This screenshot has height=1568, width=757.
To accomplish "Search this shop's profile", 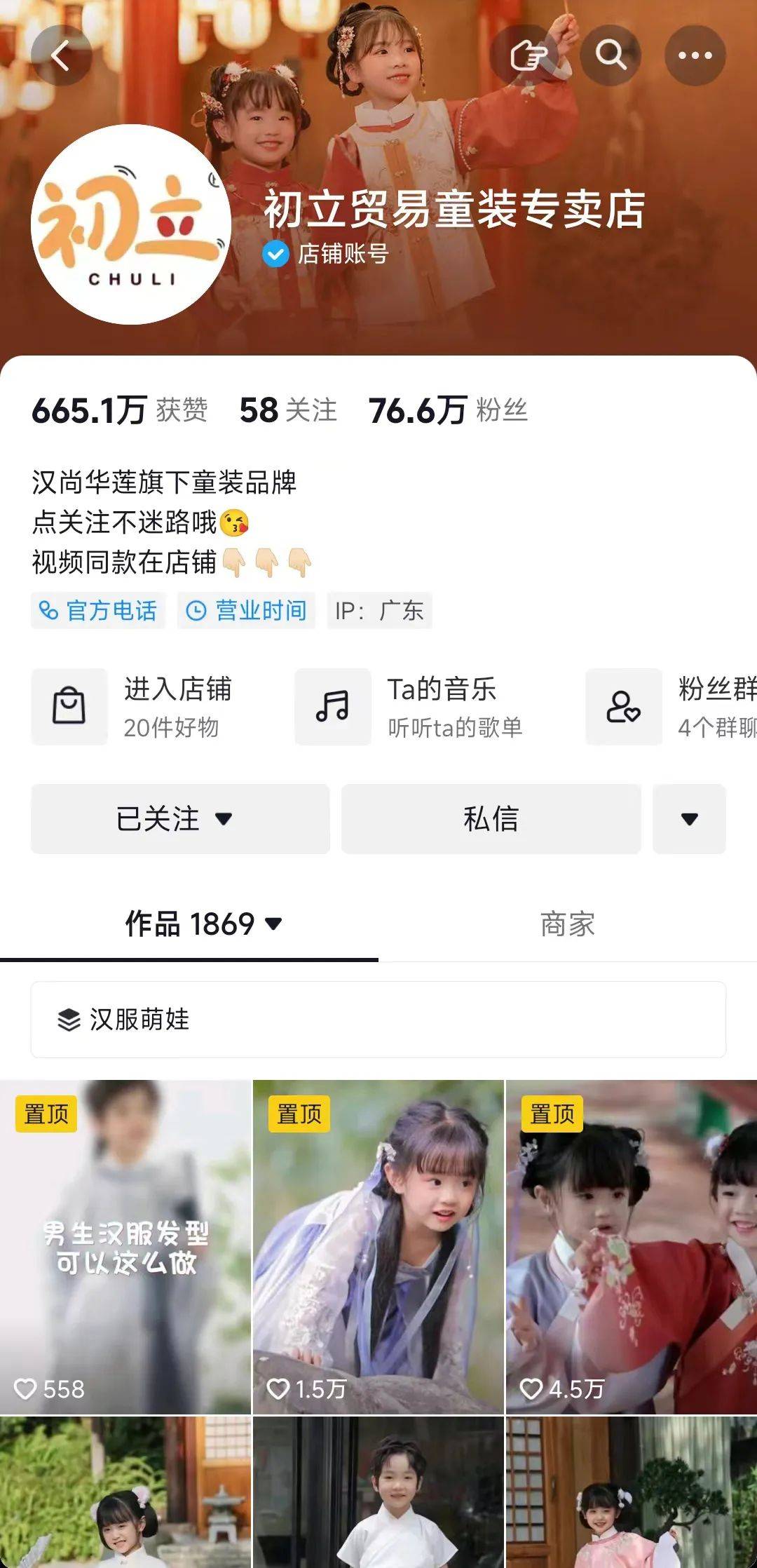I will [611, 55].
